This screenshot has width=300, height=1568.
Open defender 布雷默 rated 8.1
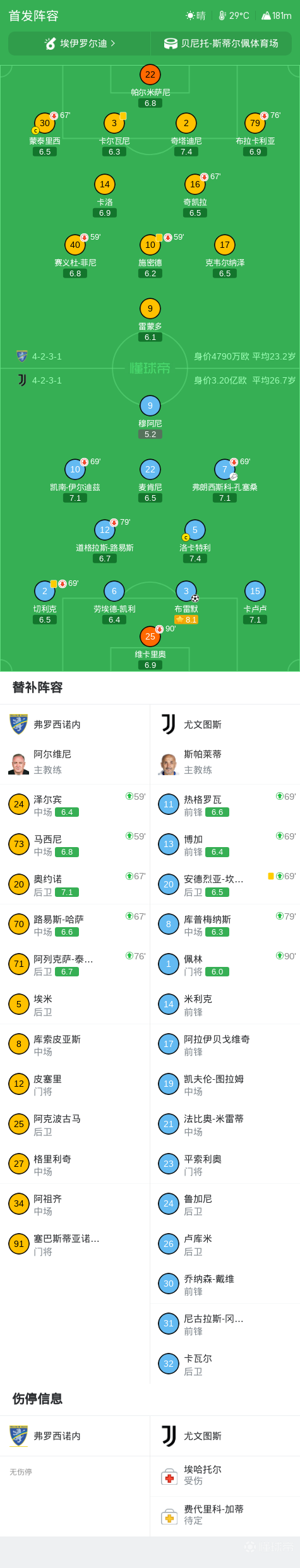click(x=186, y=602)
